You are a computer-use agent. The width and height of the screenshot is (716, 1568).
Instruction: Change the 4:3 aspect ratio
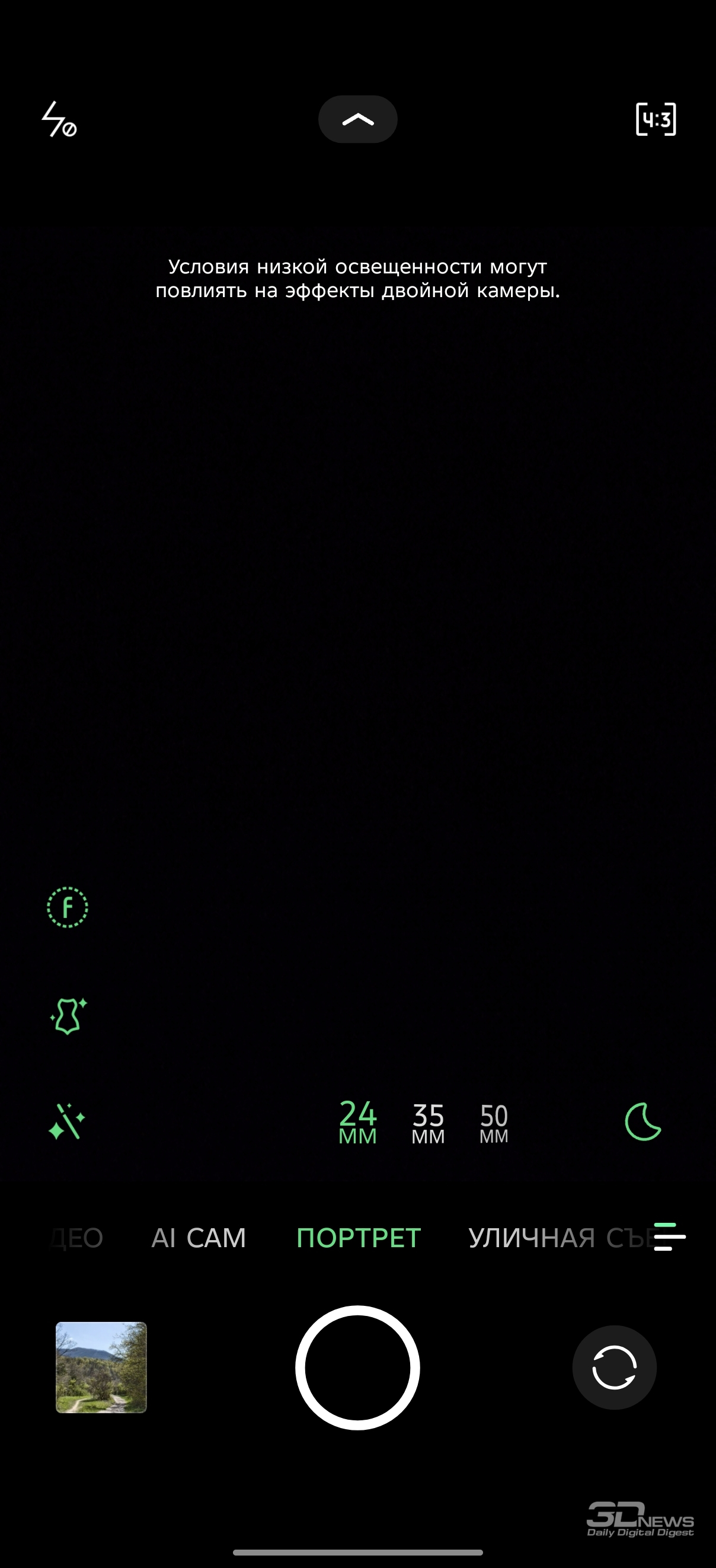click(x=656, y=119)
